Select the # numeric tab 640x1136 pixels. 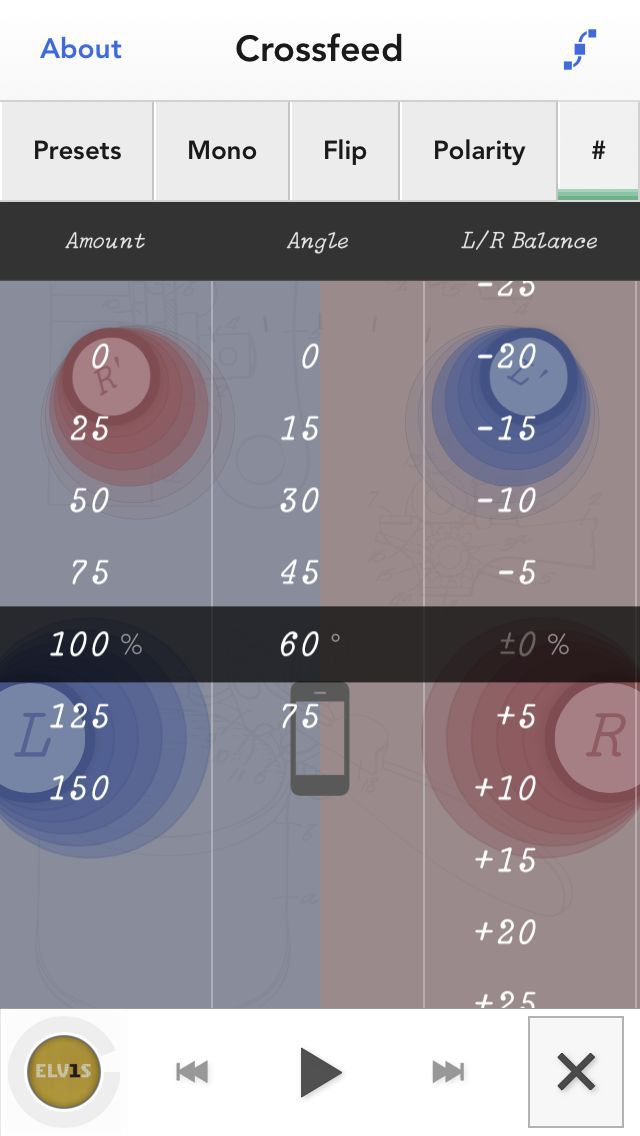click(598, 151)
